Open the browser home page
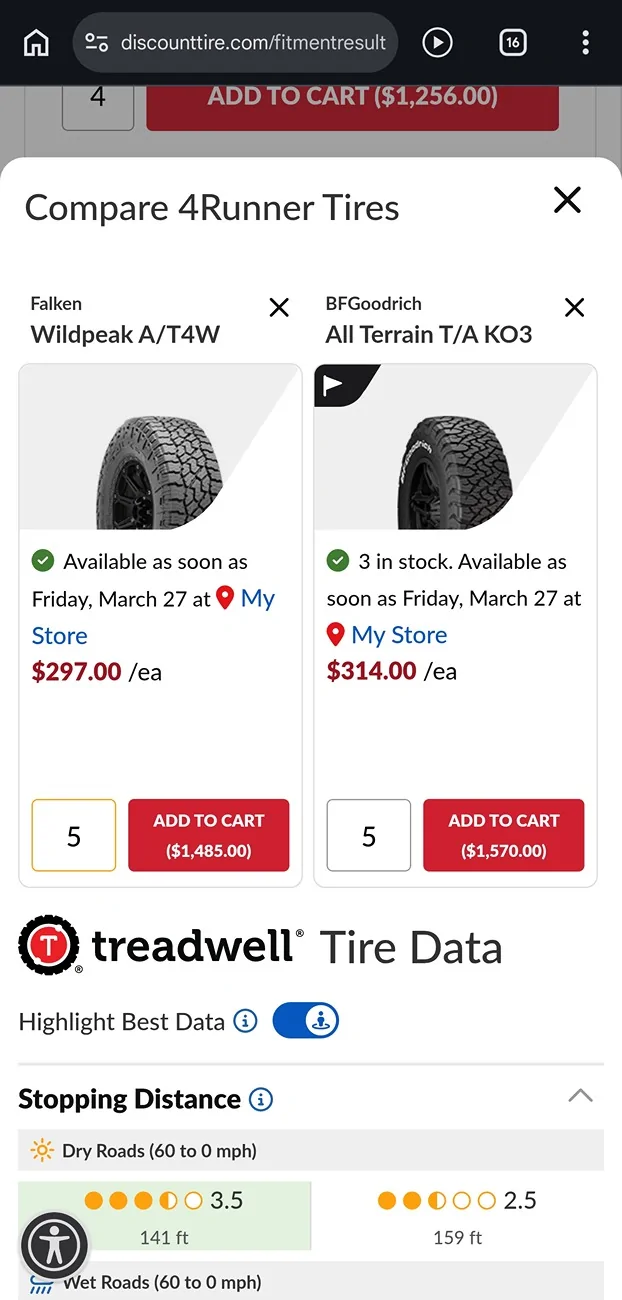 tap(36, 43)
